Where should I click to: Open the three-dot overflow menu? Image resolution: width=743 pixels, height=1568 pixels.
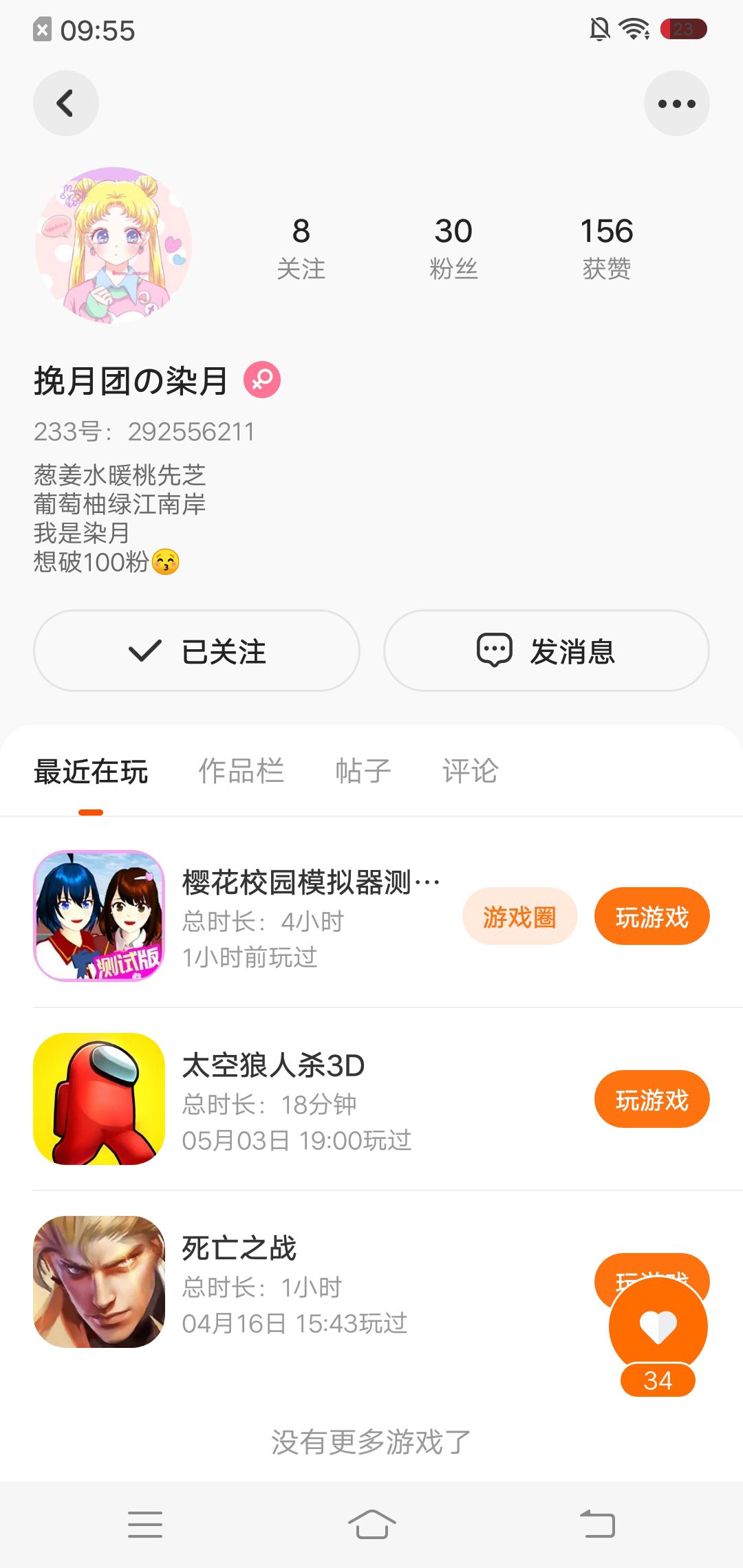pos(676,103)
